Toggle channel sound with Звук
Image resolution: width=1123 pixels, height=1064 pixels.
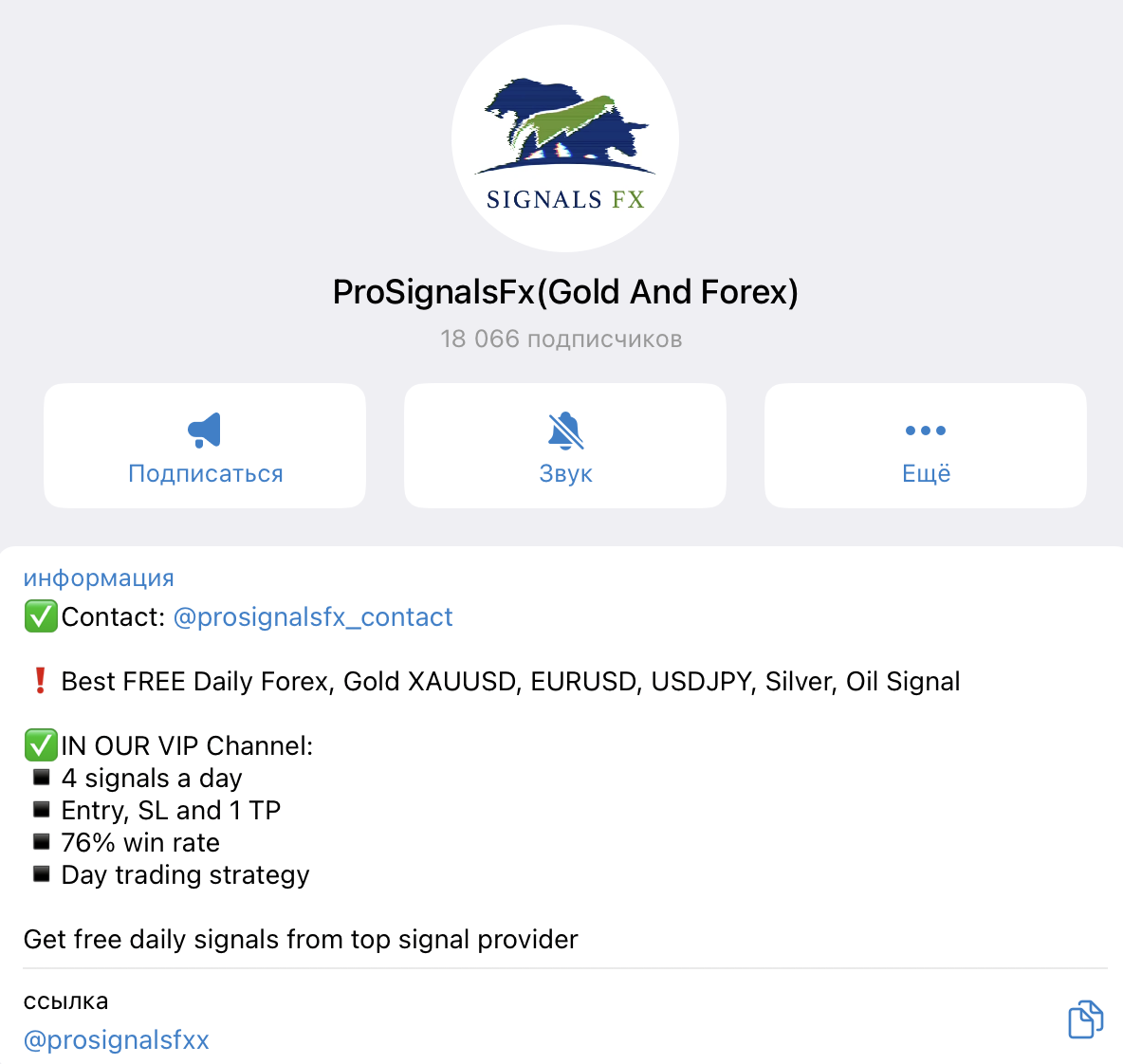pos(565,446)
